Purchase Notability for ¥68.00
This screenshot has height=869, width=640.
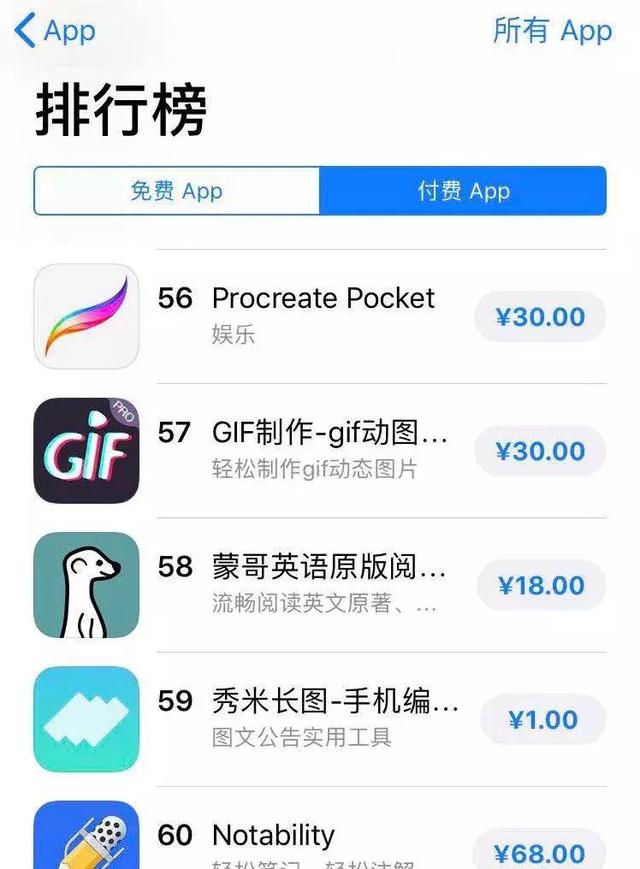pos(540,852)
